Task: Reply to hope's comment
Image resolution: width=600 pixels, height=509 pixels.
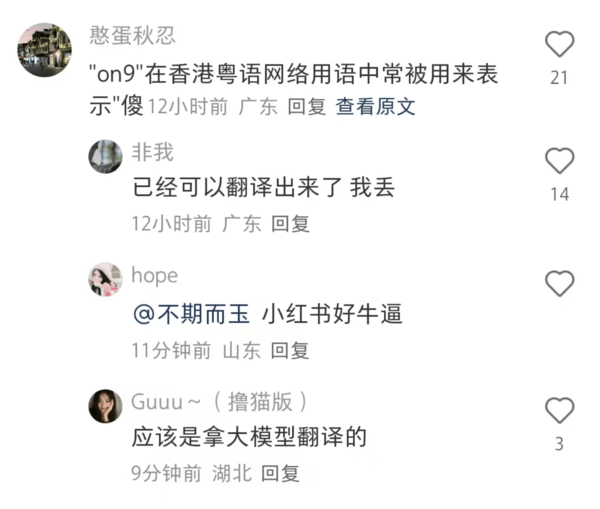Action: pos(290,350)
